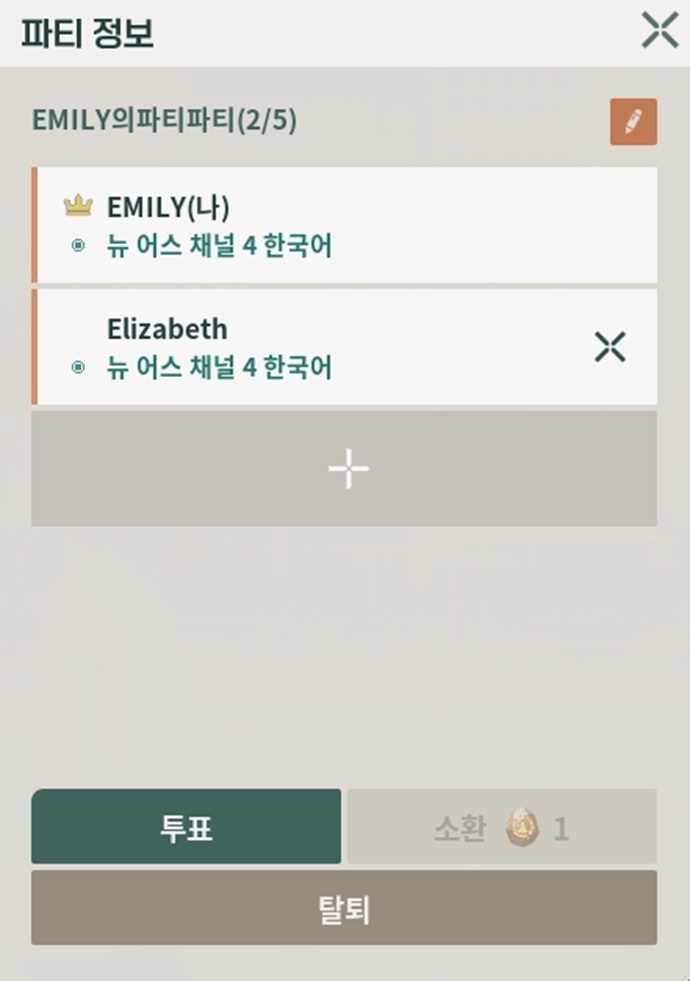Viewport: 690px width, 981px height.
Task: Leave the party with 탈퇴
Action: 344,908
